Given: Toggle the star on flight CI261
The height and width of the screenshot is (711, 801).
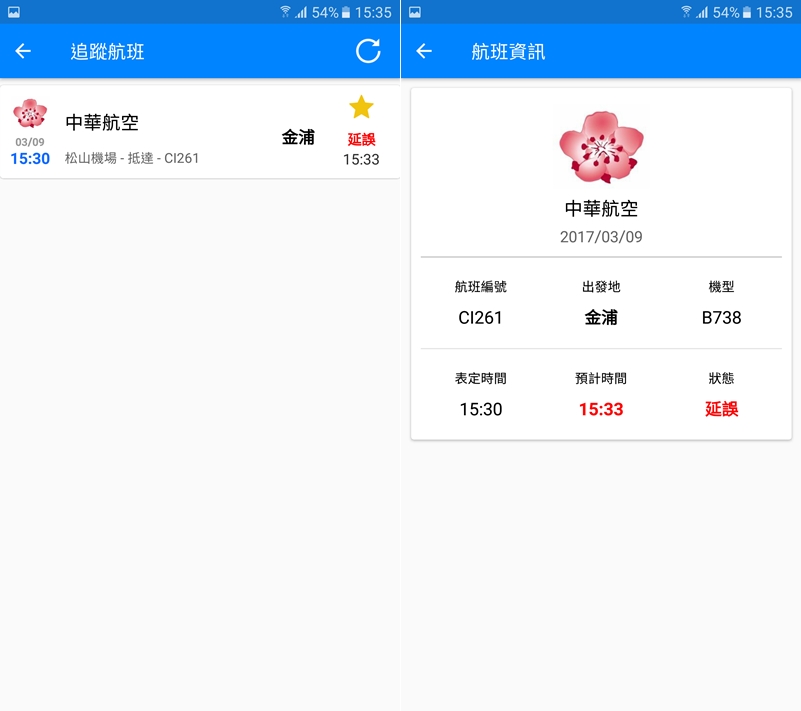Looking at the screenshot, I should click(x=361, y=107).
